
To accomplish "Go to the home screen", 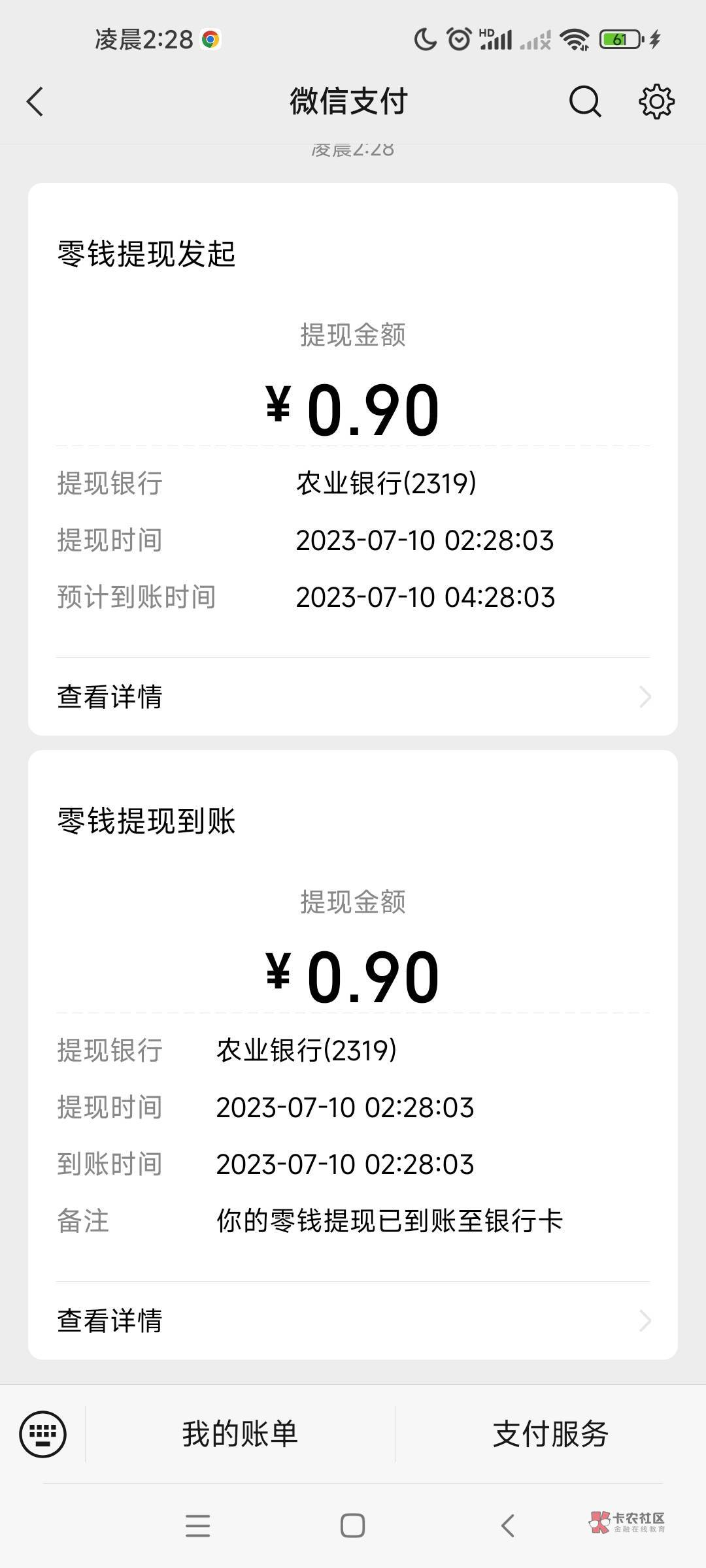I will [x=352, y=1526].
